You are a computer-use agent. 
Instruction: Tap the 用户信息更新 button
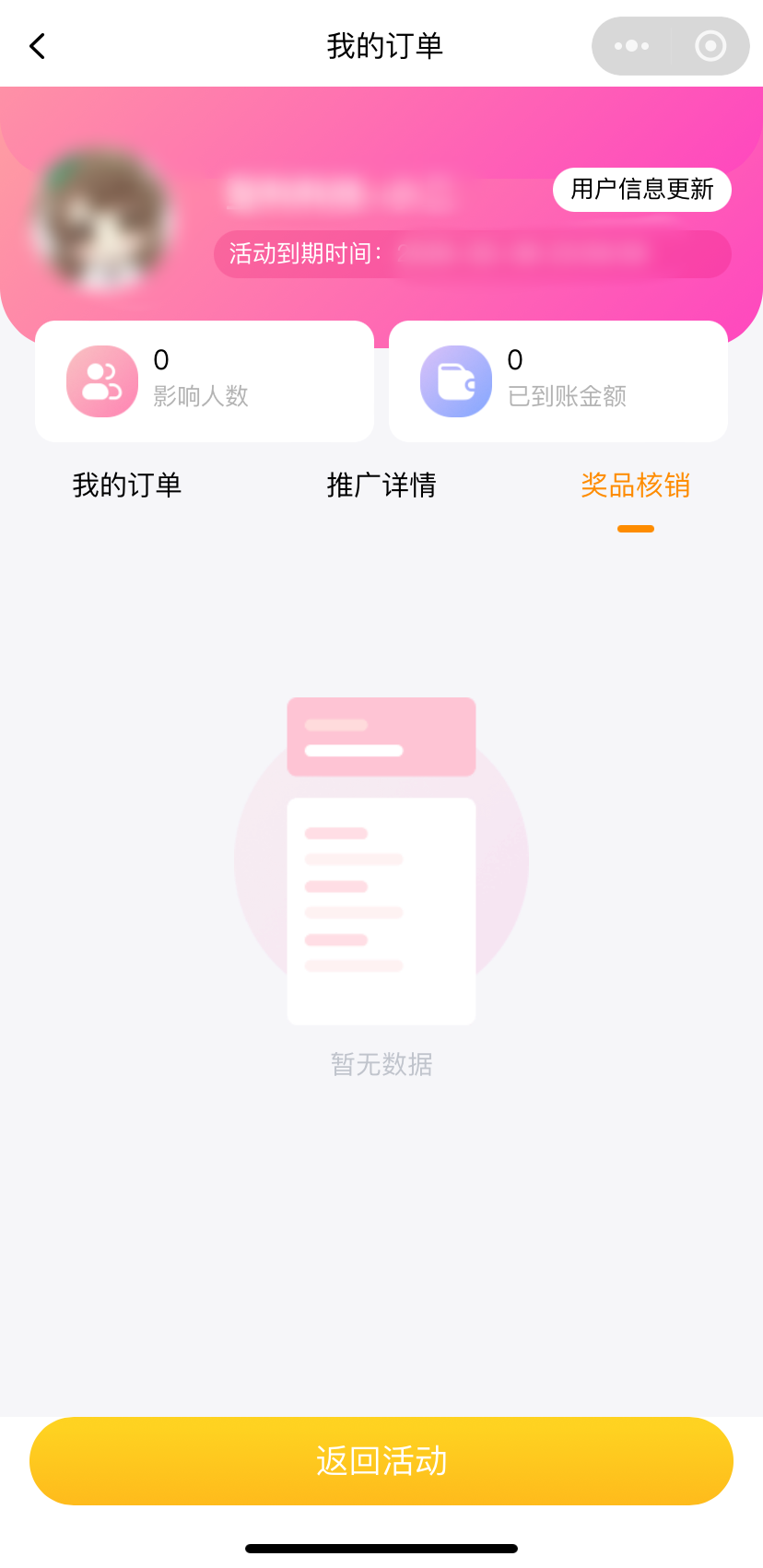[641, 190]
